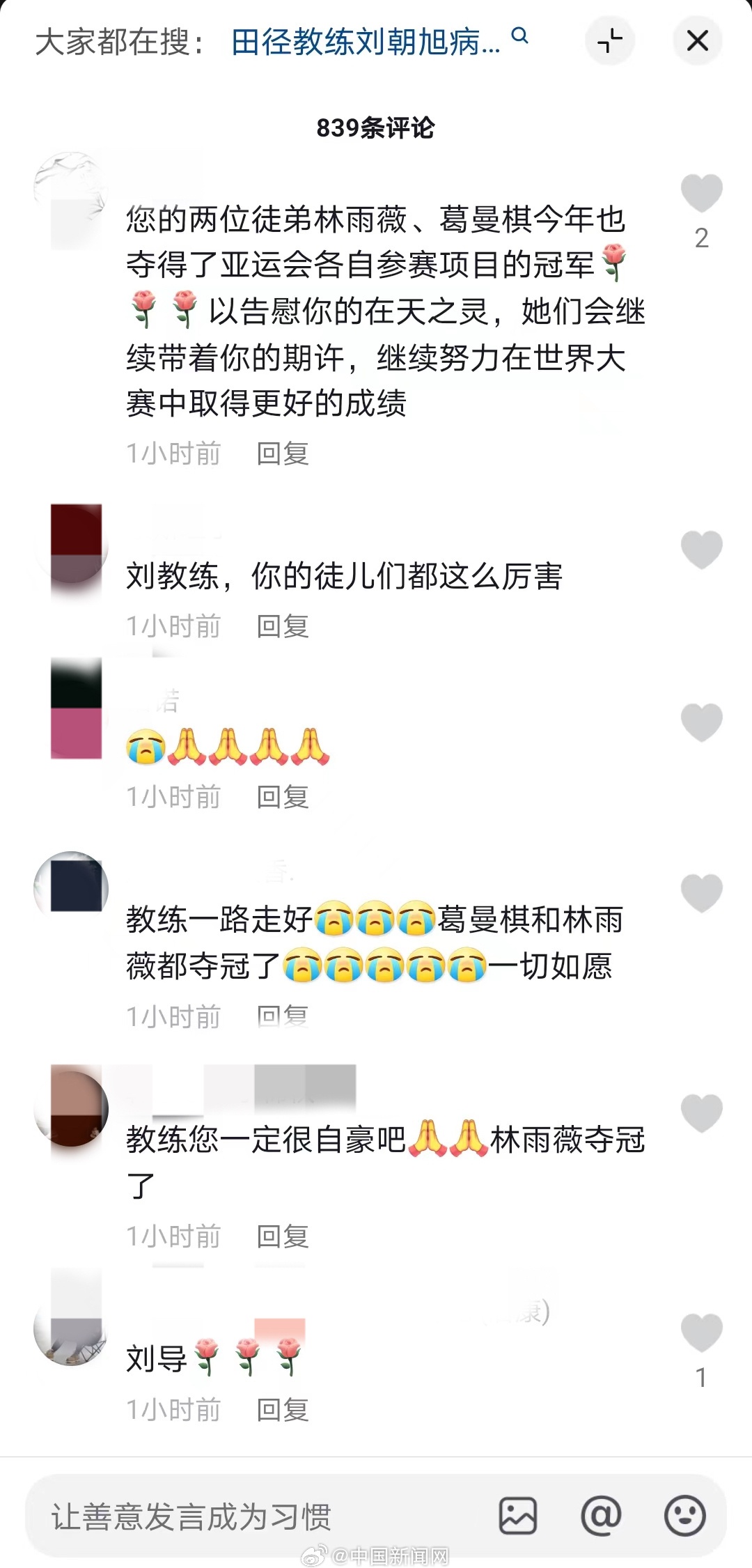Image resolution: width=752 pixels, height=1568 pixels.
Task: Reply to 刘教练，你的徒儿们都这么厉害
Action: click(282, 626)
